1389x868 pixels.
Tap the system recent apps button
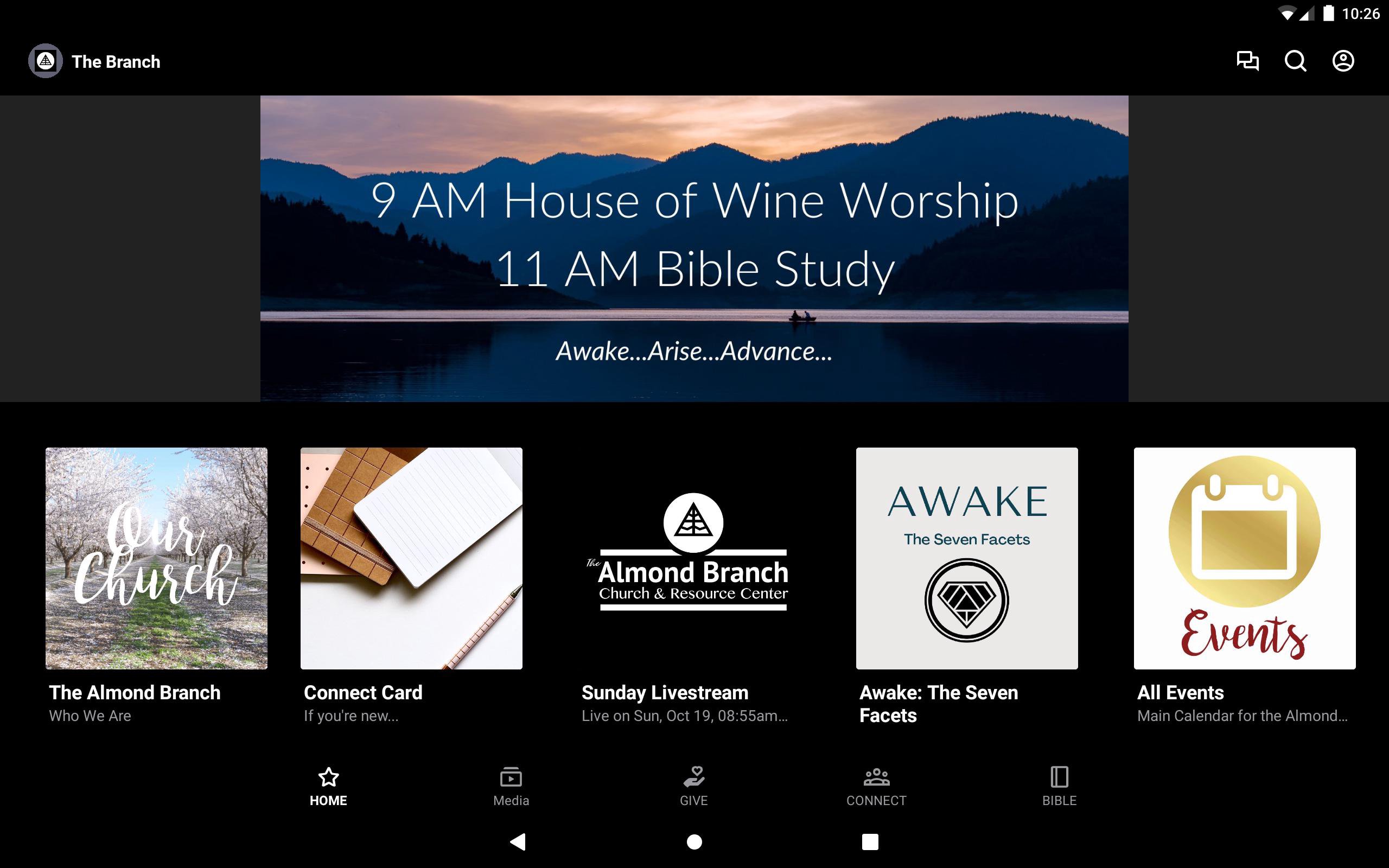click(870, 841)
